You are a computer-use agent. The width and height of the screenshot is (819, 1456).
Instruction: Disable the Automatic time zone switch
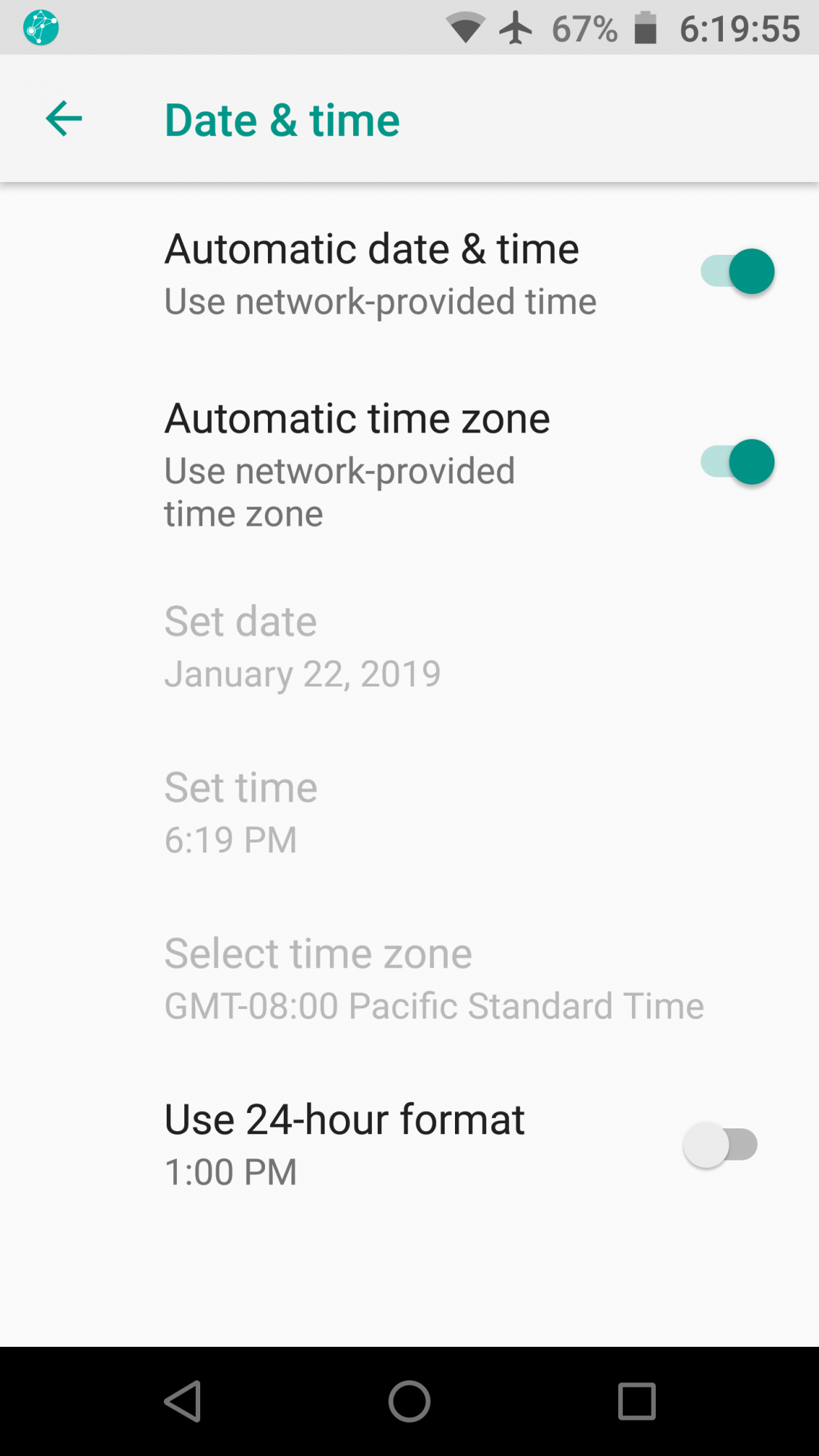pyautogui.click(x=737, y=462)
